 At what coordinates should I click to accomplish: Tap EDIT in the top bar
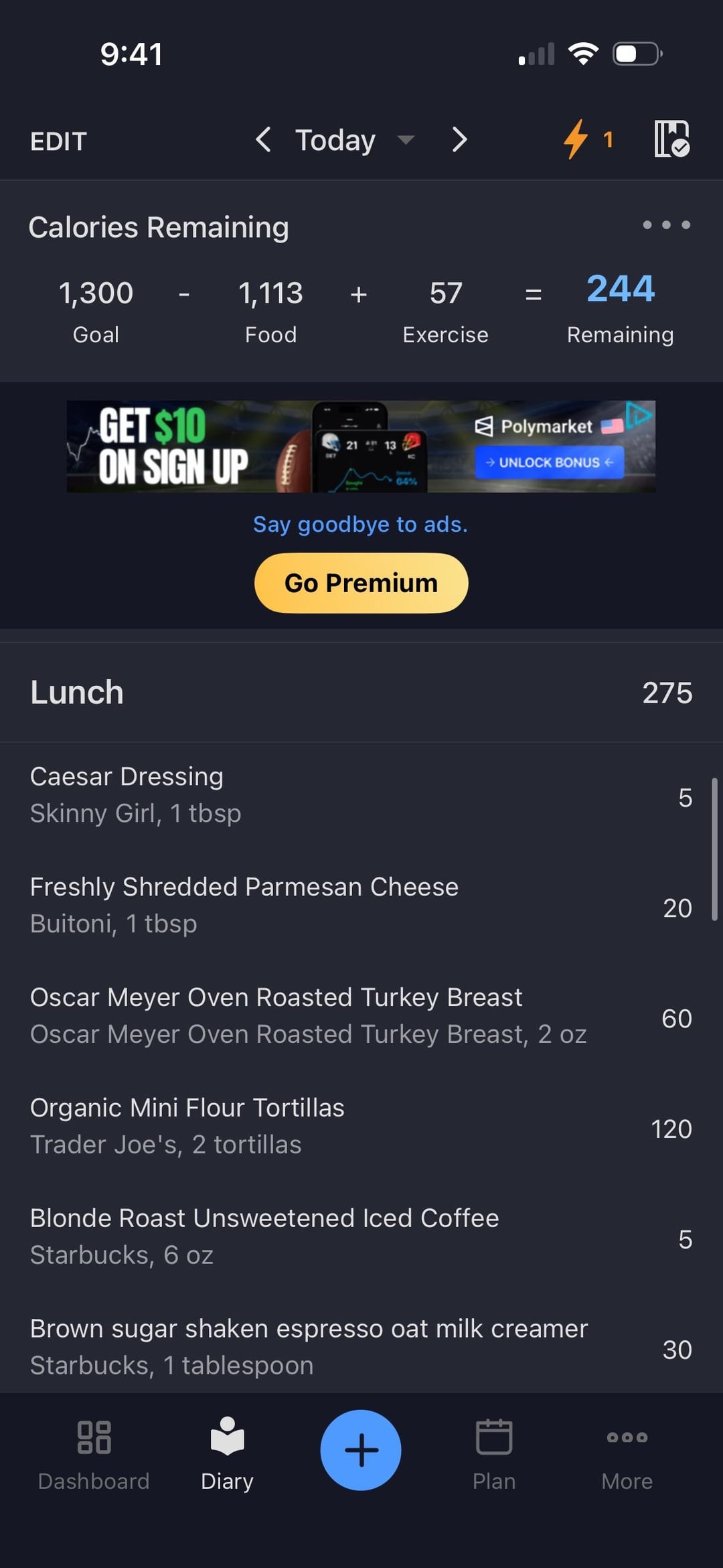pyautogui.click(x=58, y=141)
